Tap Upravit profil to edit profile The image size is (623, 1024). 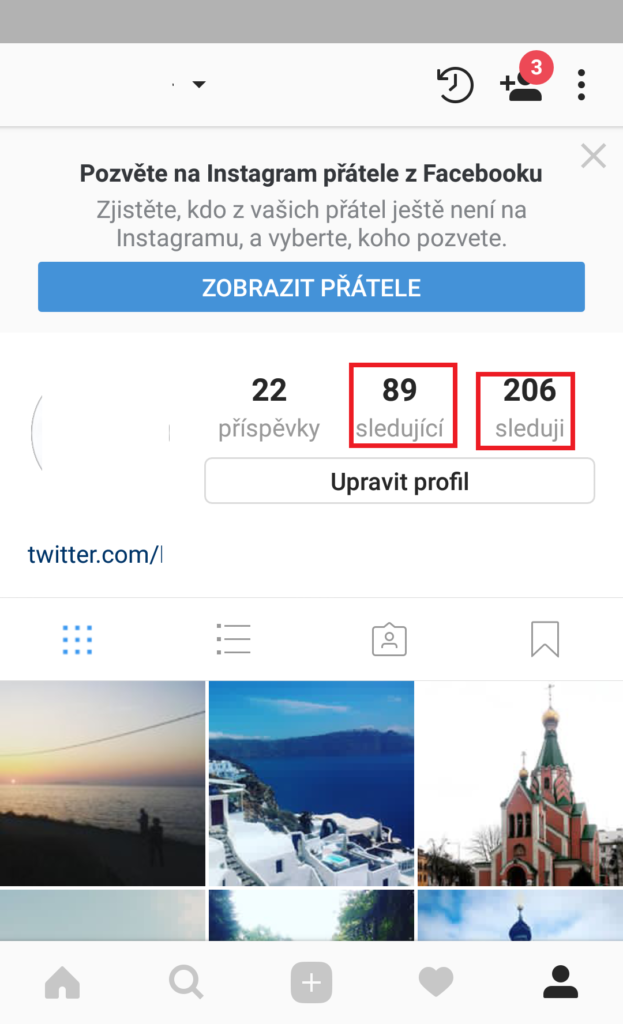click(399, 483)
